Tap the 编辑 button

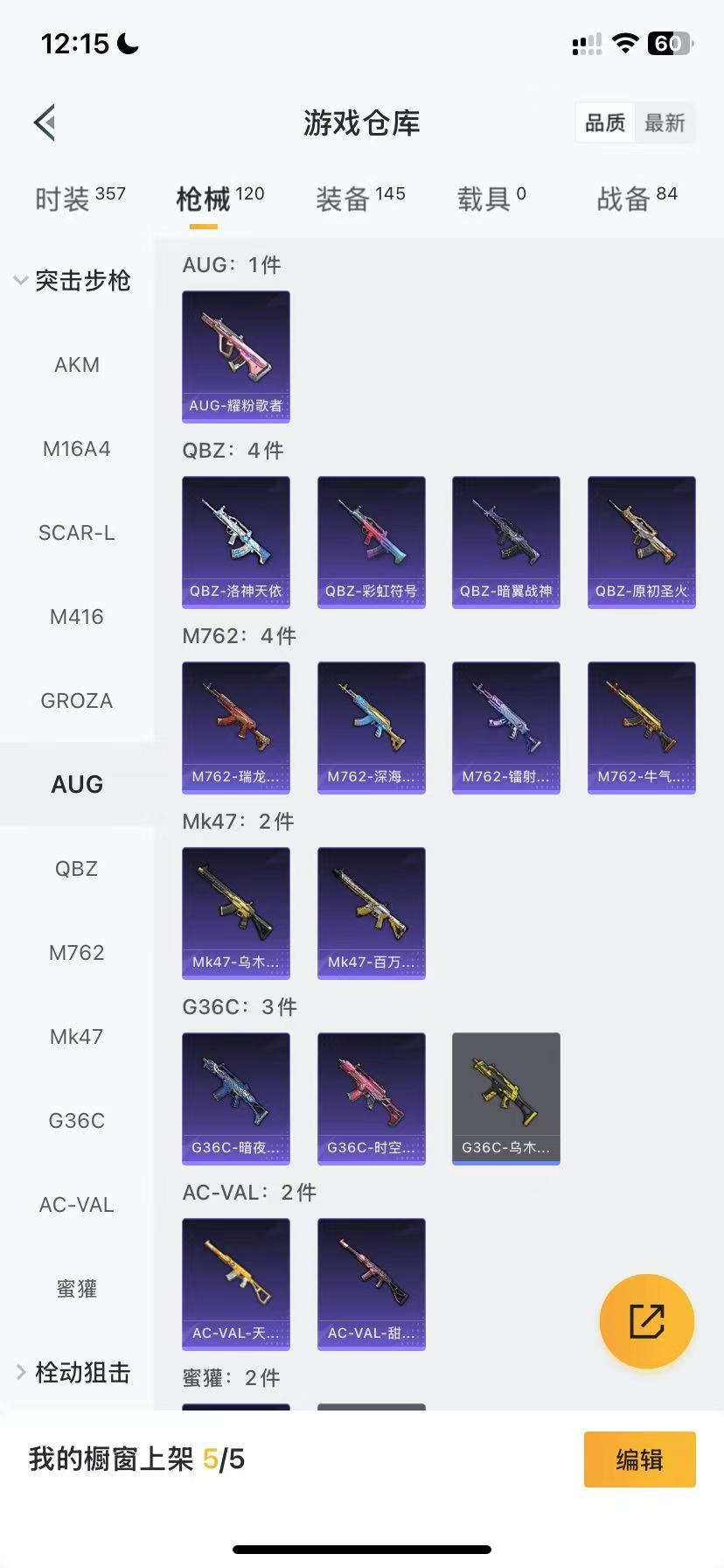click(x=639, y=1459)
